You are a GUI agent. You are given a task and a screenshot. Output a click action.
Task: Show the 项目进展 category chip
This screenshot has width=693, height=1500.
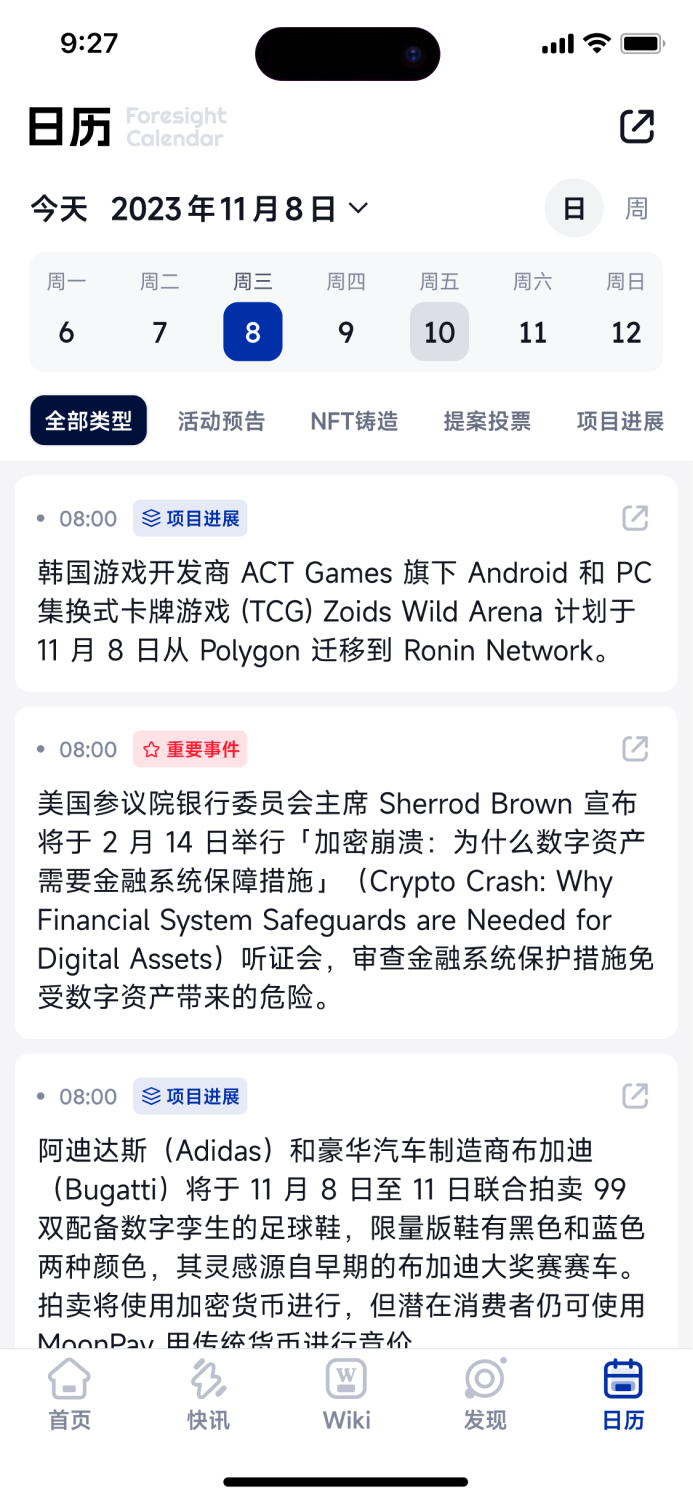click(x=620, y=421)
